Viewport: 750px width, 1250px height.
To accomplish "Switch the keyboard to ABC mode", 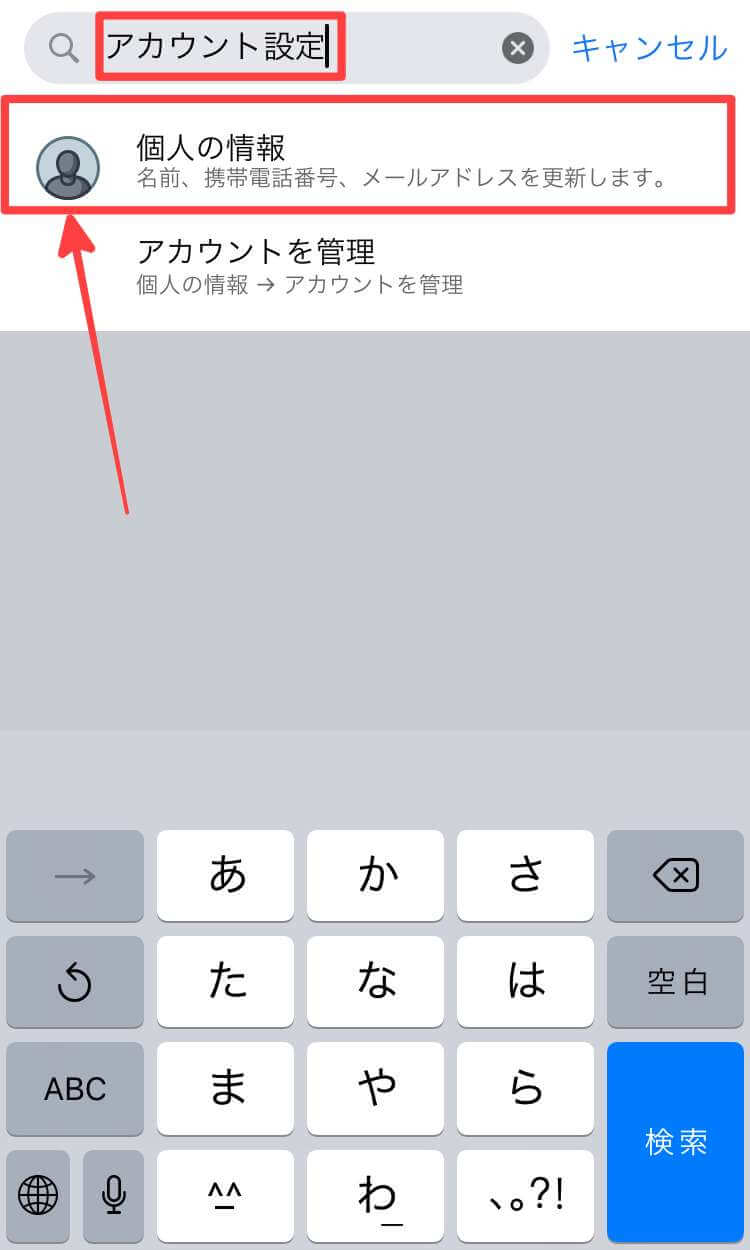I will point(75,1089).
